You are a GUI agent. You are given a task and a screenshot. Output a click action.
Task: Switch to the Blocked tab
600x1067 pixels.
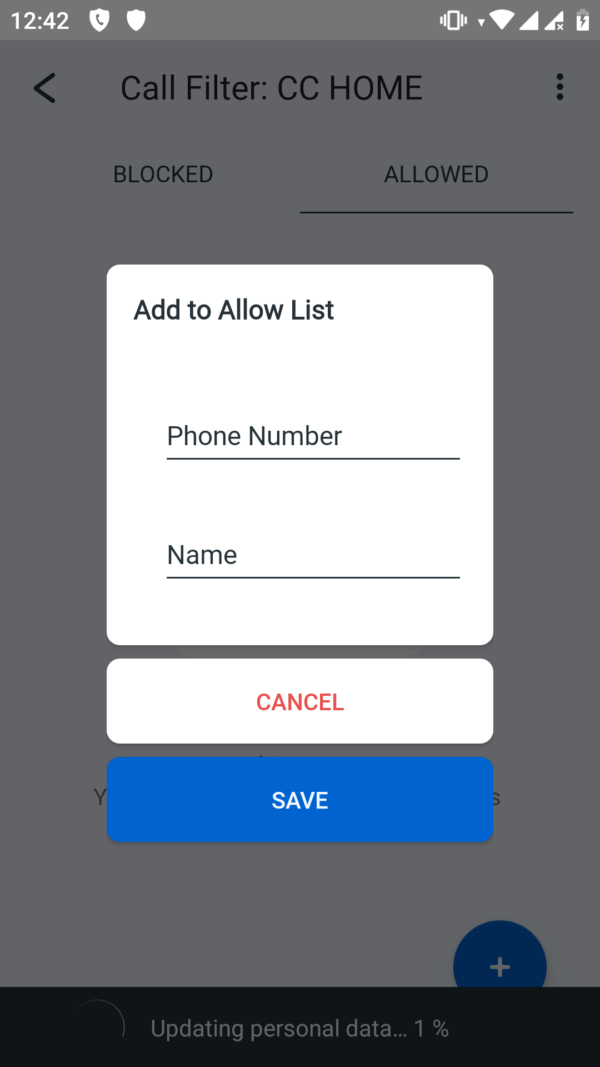click(x=163, y=174)
